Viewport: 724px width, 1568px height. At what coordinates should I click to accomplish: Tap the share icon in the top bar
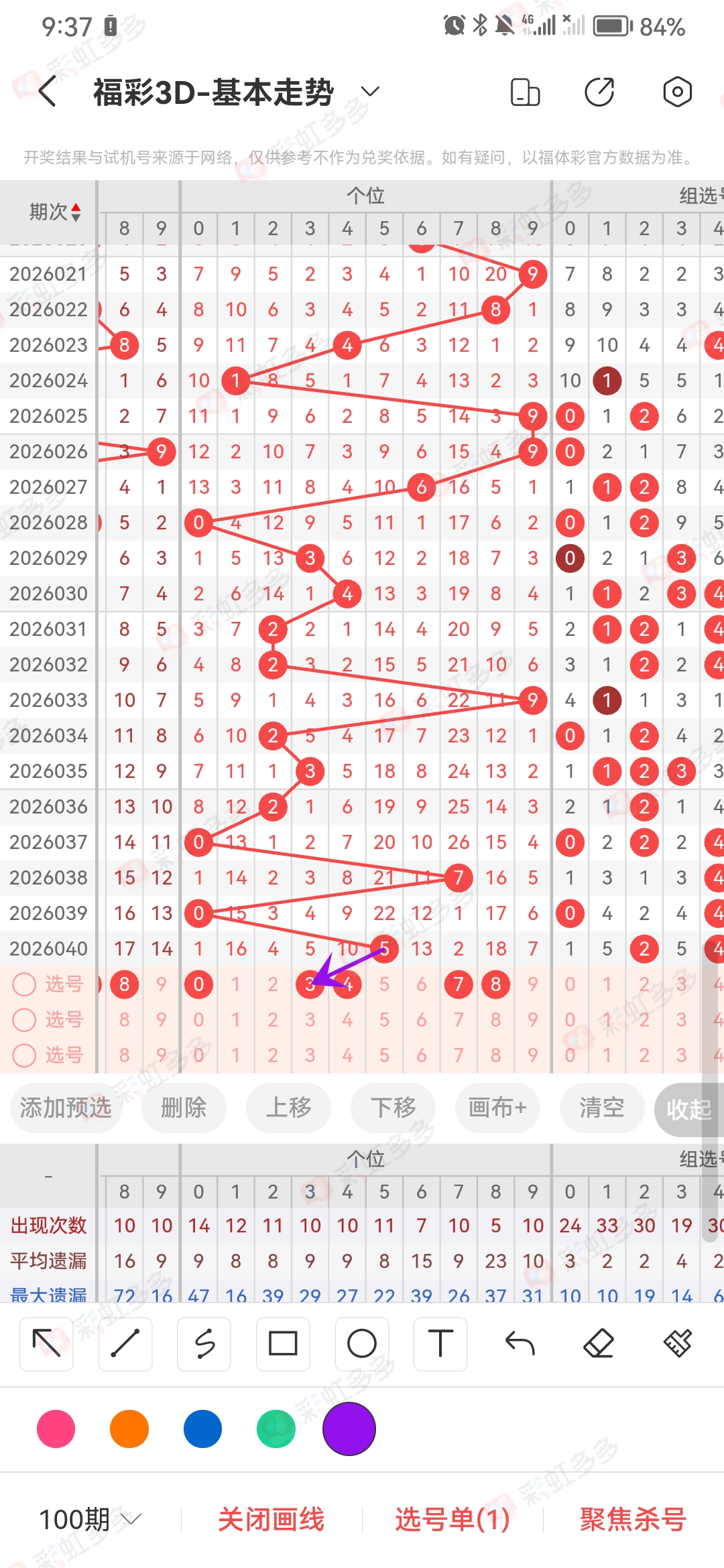pyautogui.click(x=599, y=92)
